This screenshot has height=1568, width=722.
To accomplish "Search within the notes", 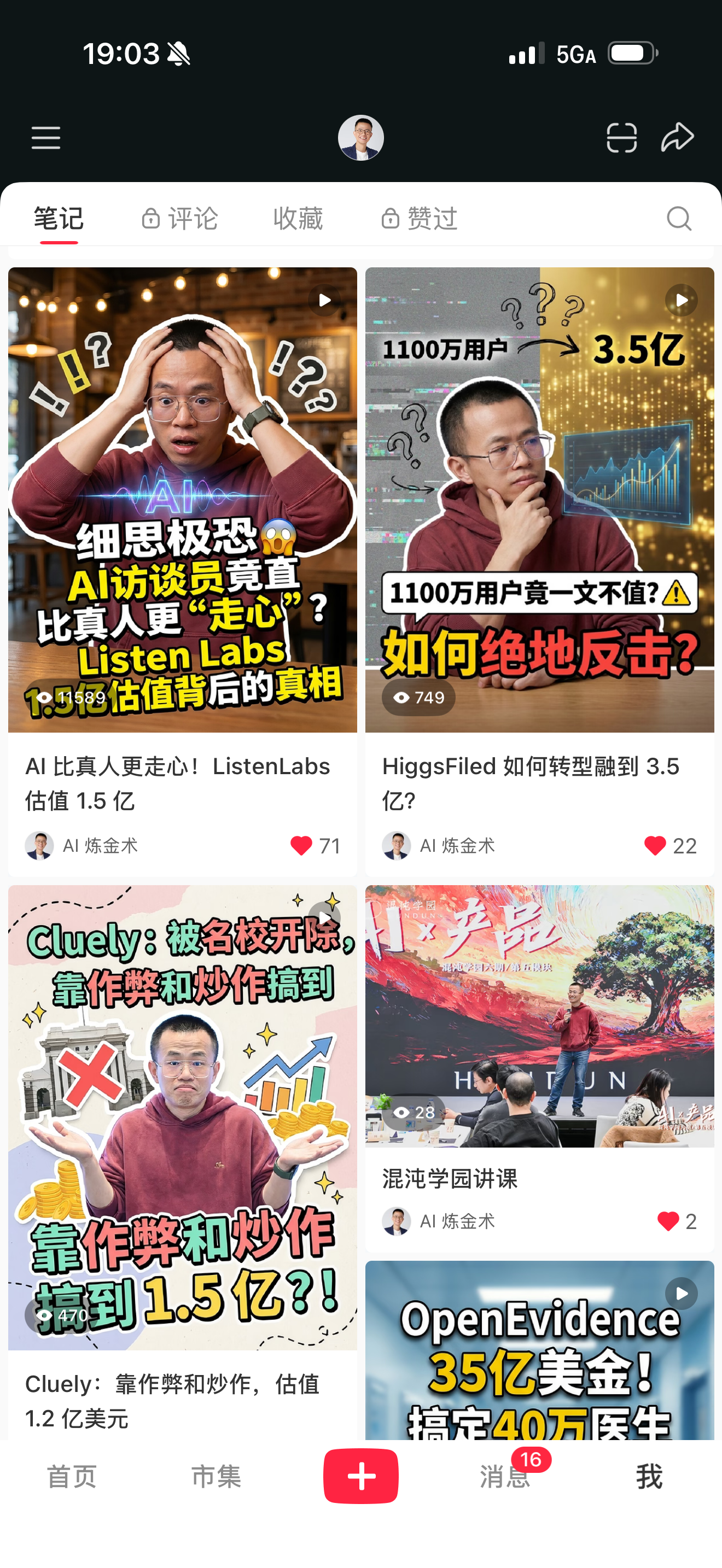I will [679, 219].
